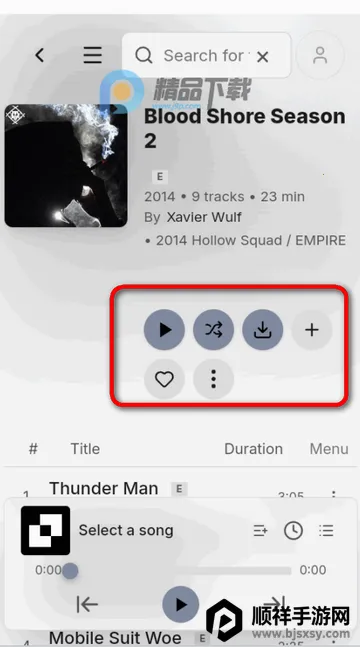
Task: Skip to the previous track
Action: (87, 604)
